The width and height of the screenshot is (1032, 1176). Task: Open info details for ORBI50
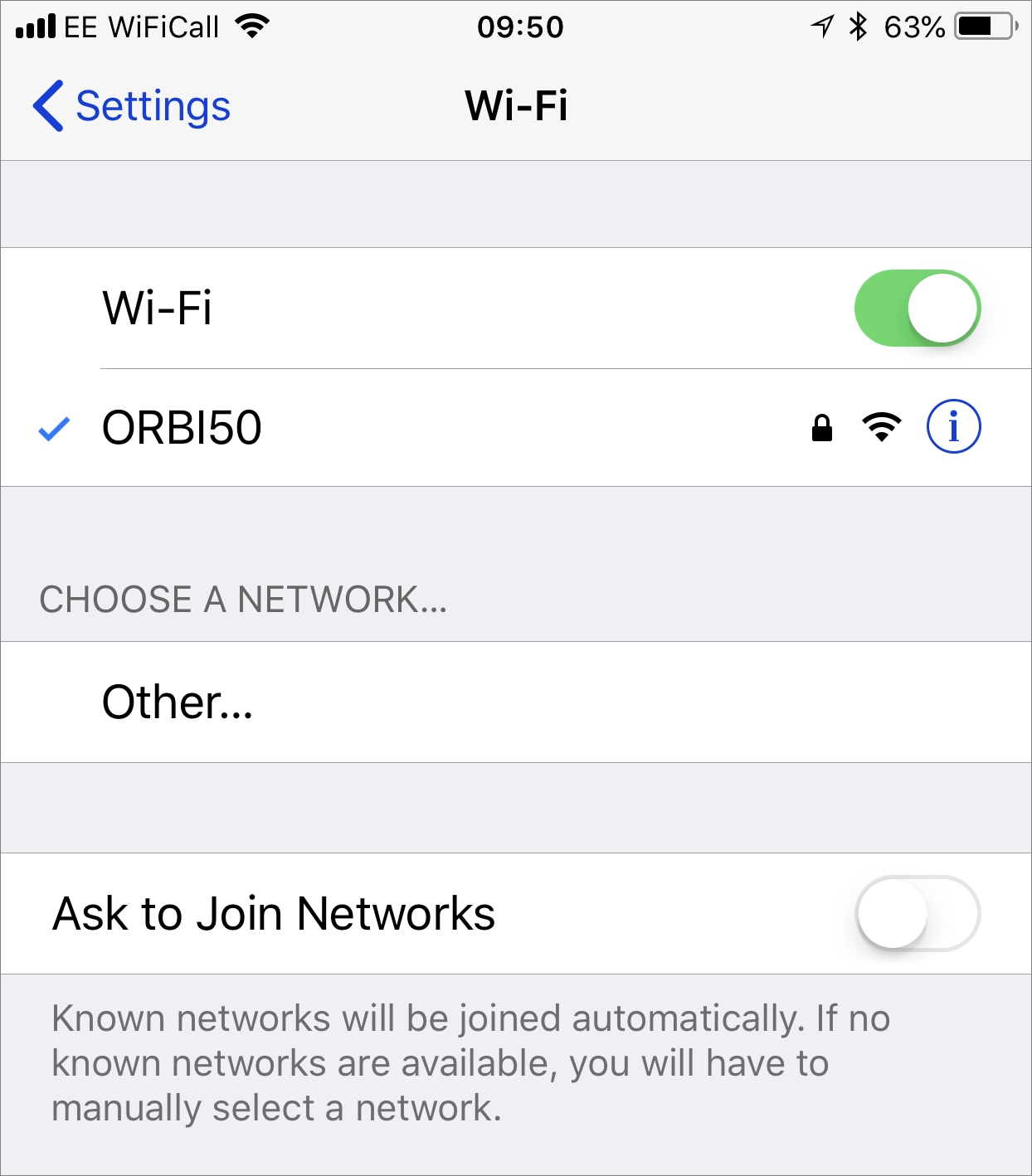[x=953, y=427]
